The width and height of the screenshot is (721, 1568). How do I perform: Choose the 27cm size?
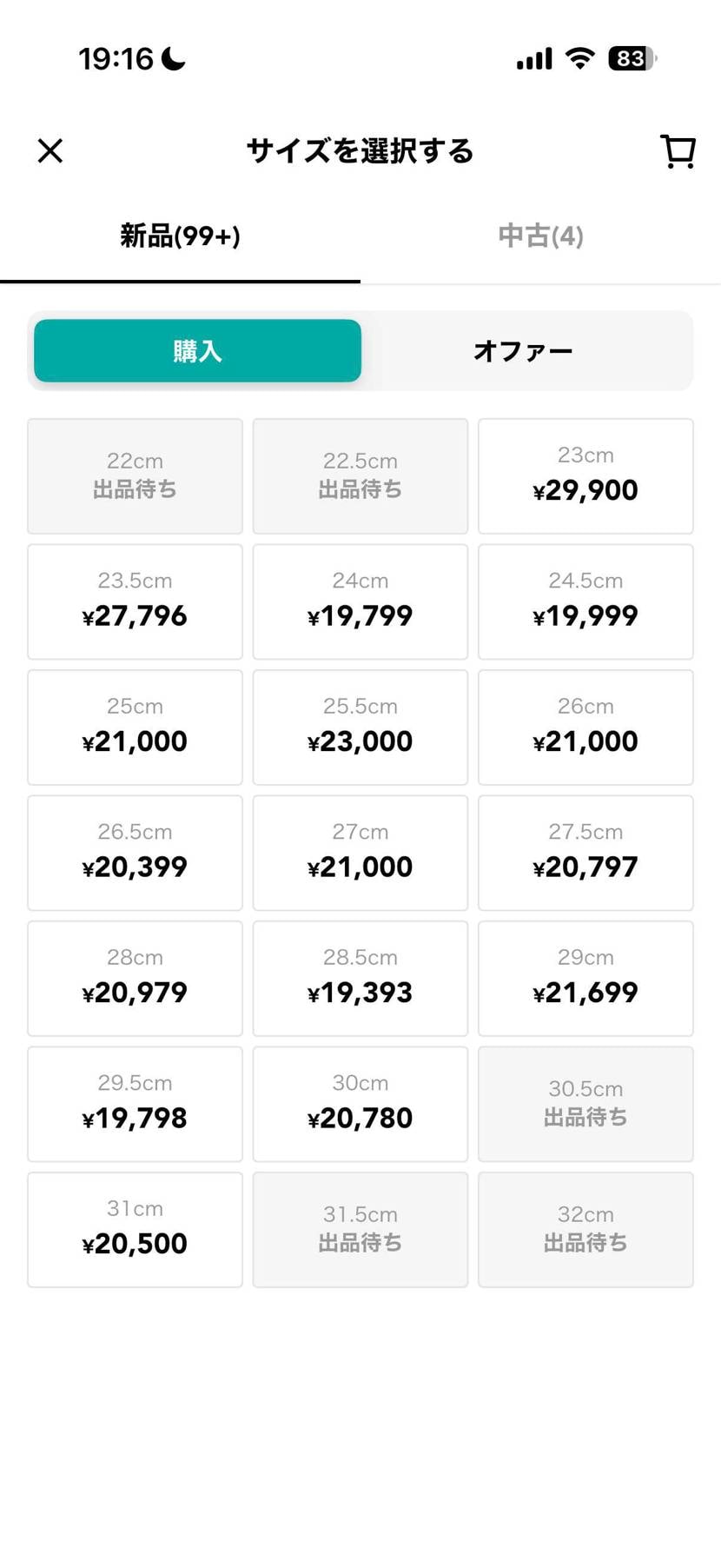point(360,853)
